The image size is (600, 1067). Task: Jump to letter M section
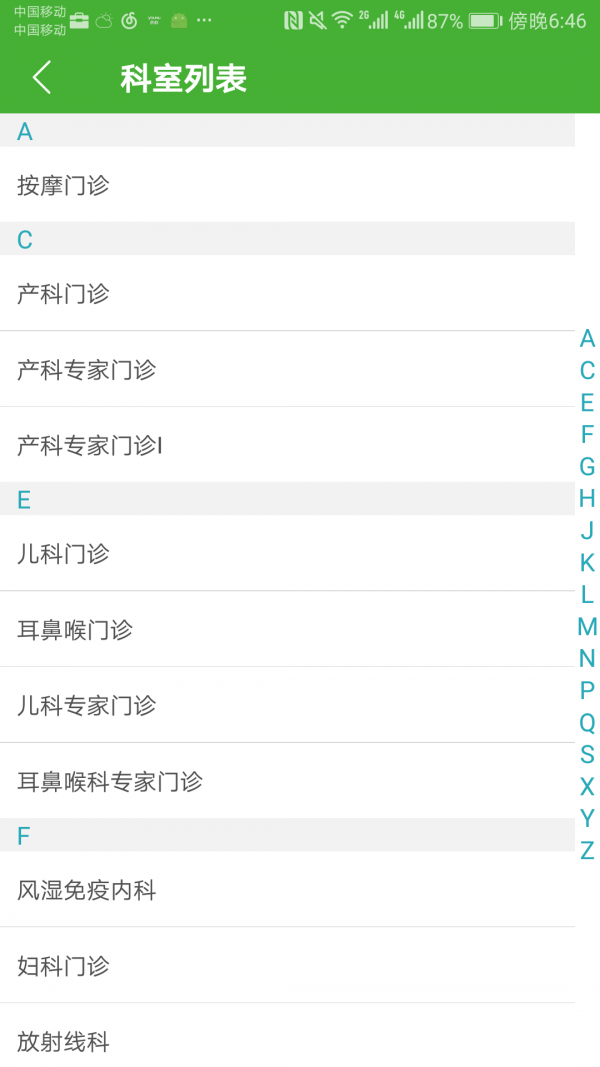[x=587, y=627]
